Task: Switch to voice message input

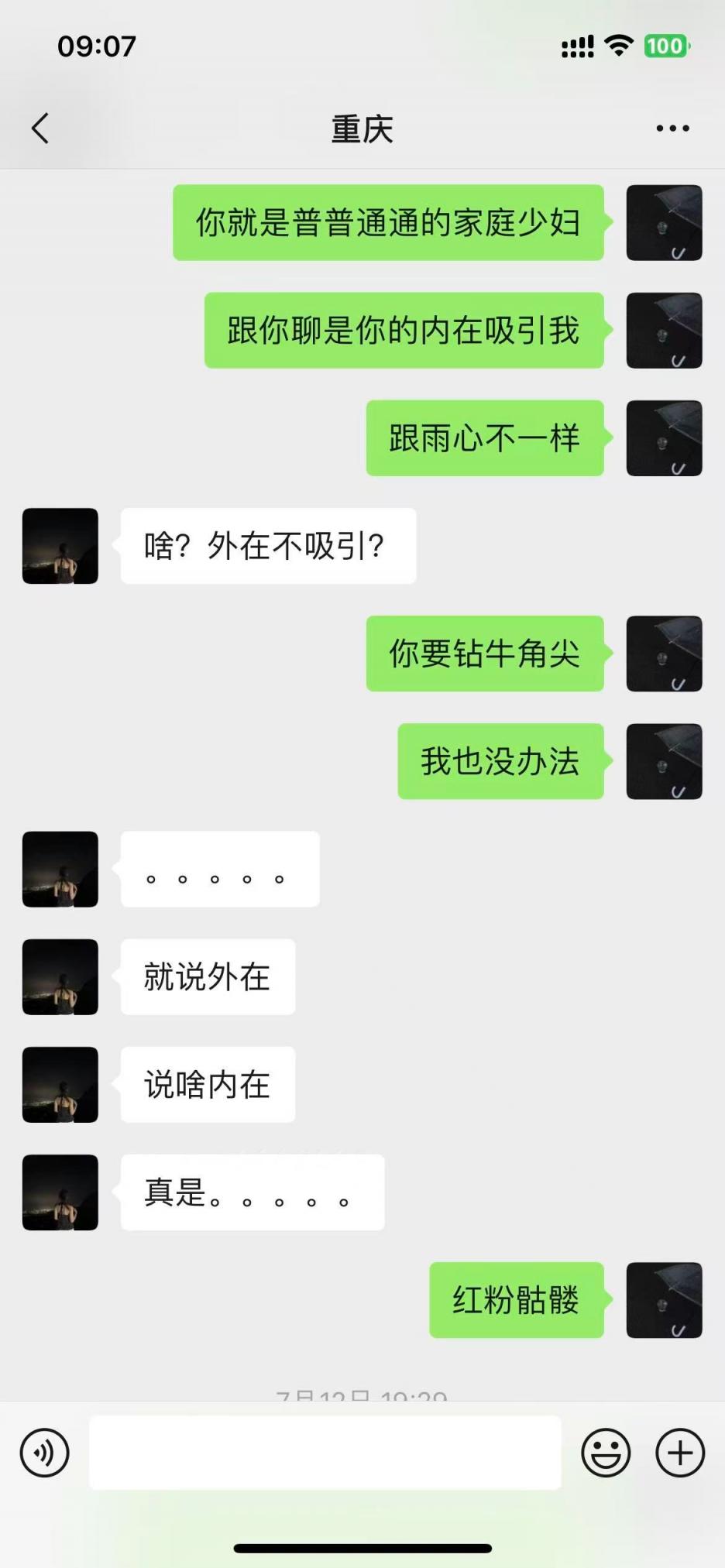Action: pyautogui.click(x=45, y=1453)
